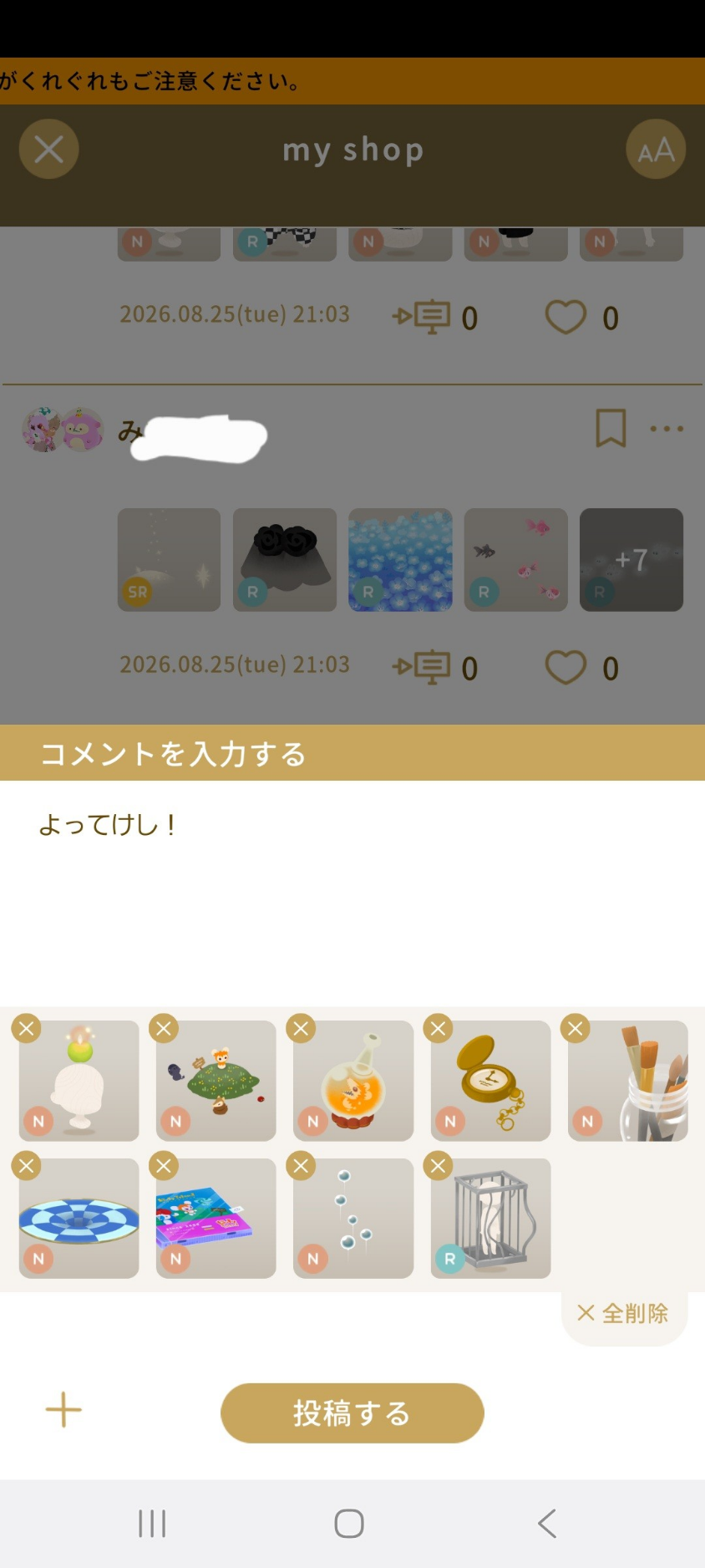
Task: Post the comment with 投稿する
Action: coord(352,1413)
